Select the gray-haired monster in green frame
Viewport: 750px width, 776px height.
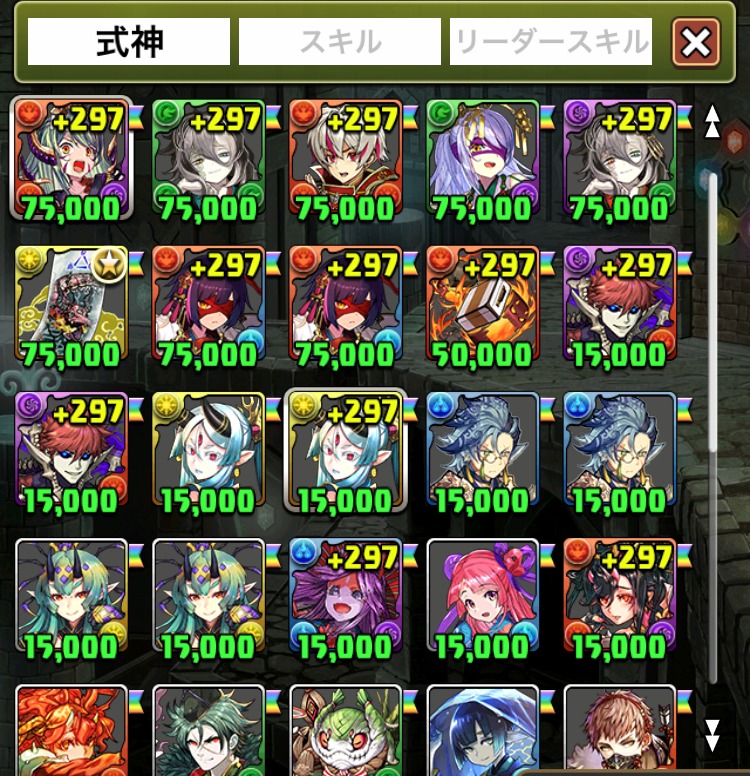208,158
